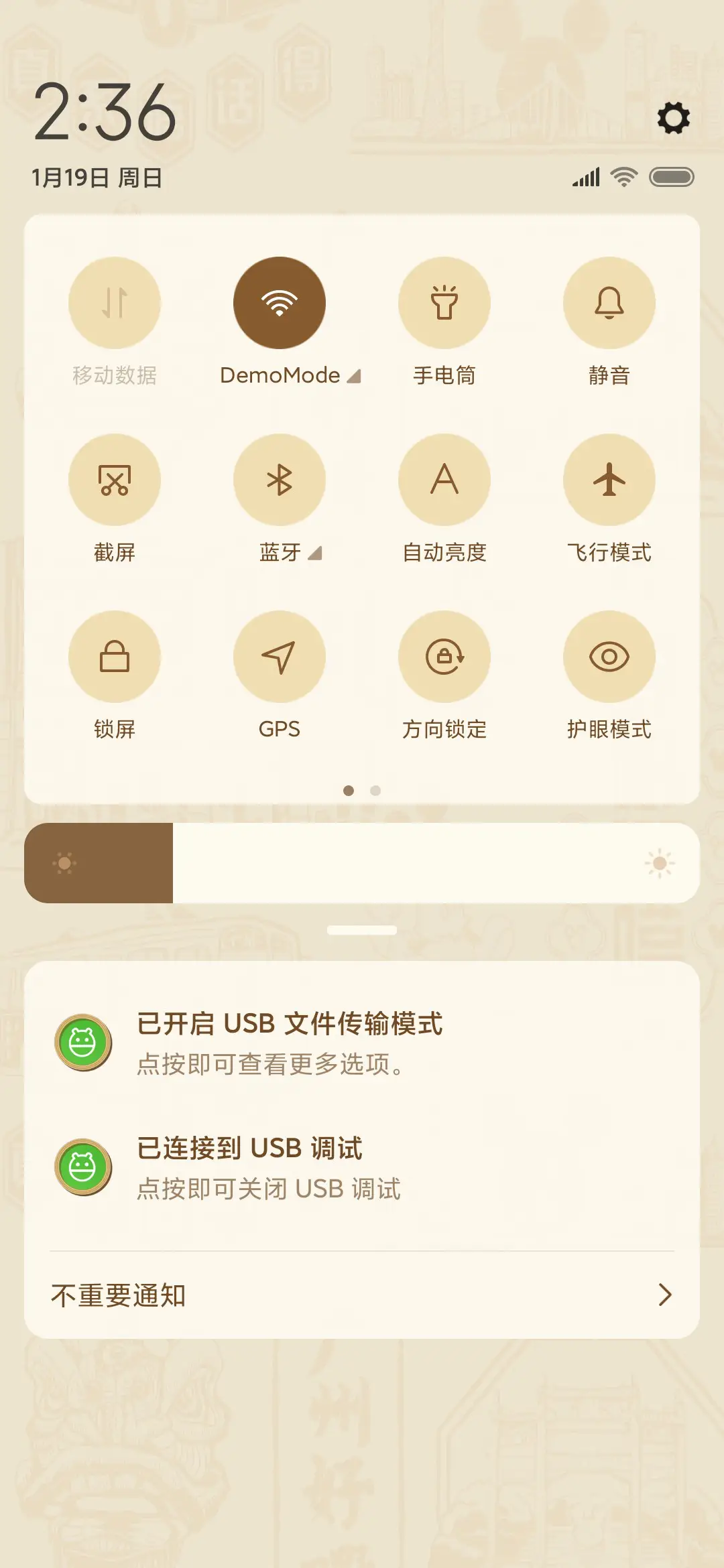Enable airplane mode

[609, 480]
